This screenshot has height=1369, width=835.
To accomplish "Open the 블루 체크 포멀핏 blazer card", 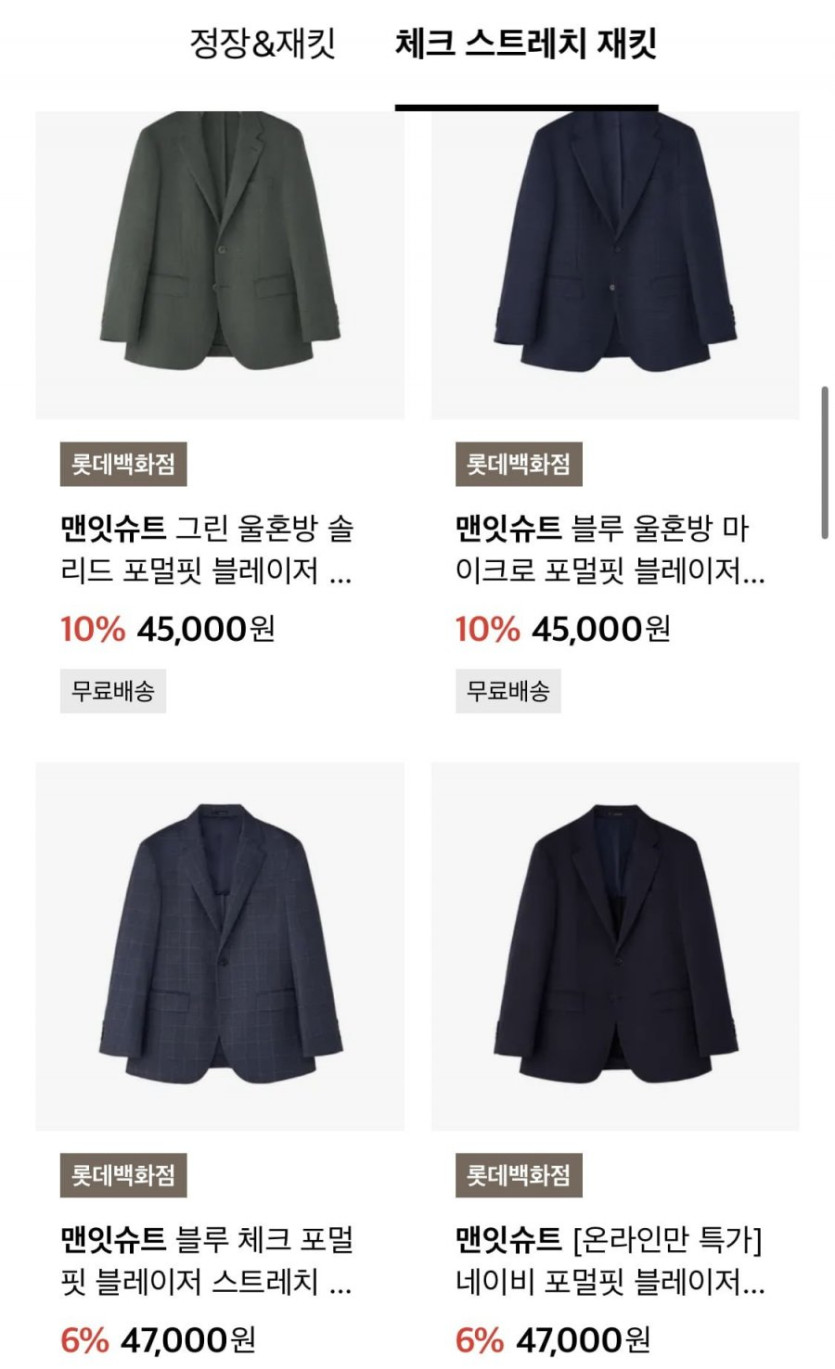I will point(220,945).
